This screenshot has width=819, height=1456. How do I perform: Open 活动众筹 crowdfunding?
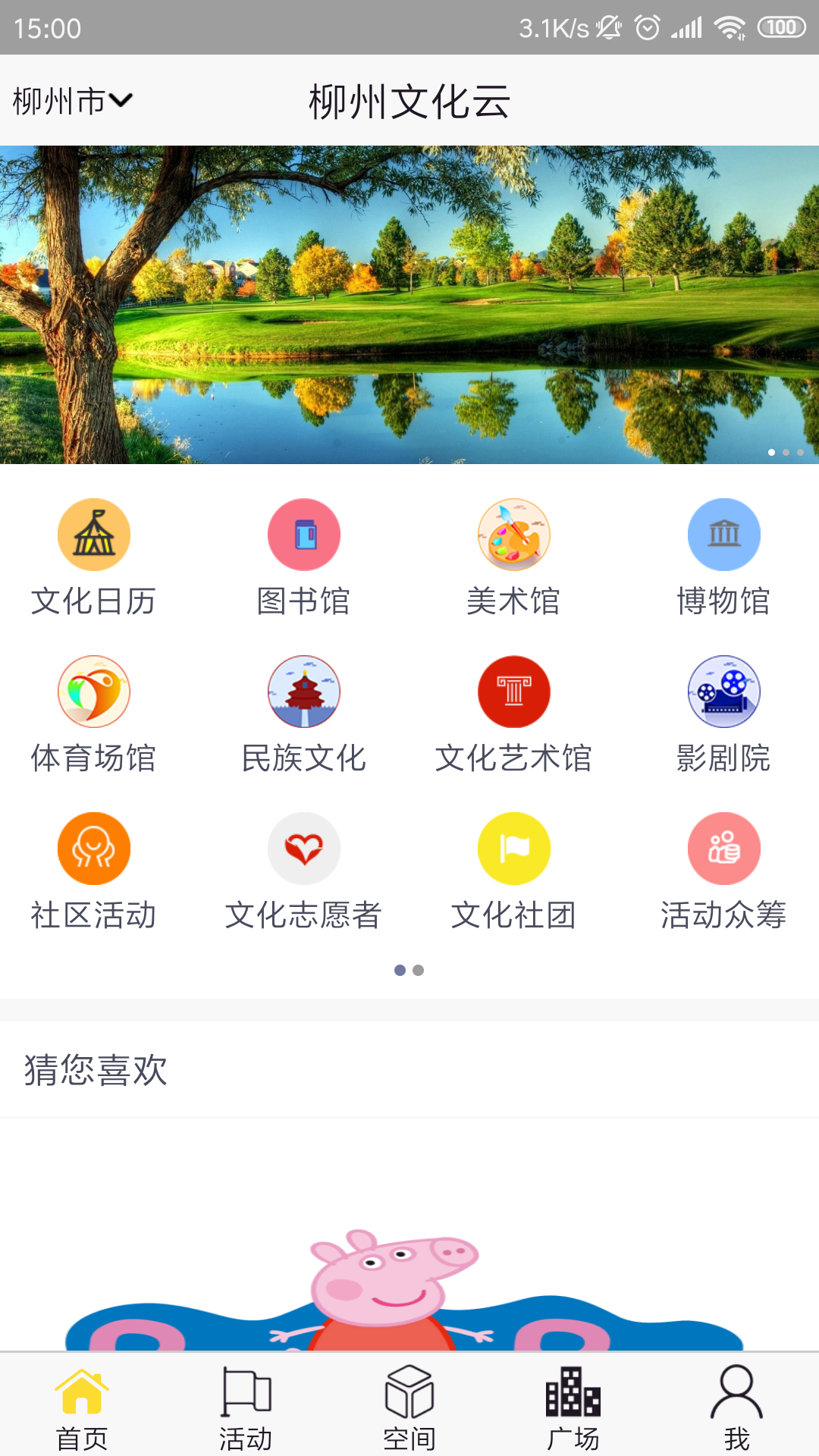coord(723,871)
